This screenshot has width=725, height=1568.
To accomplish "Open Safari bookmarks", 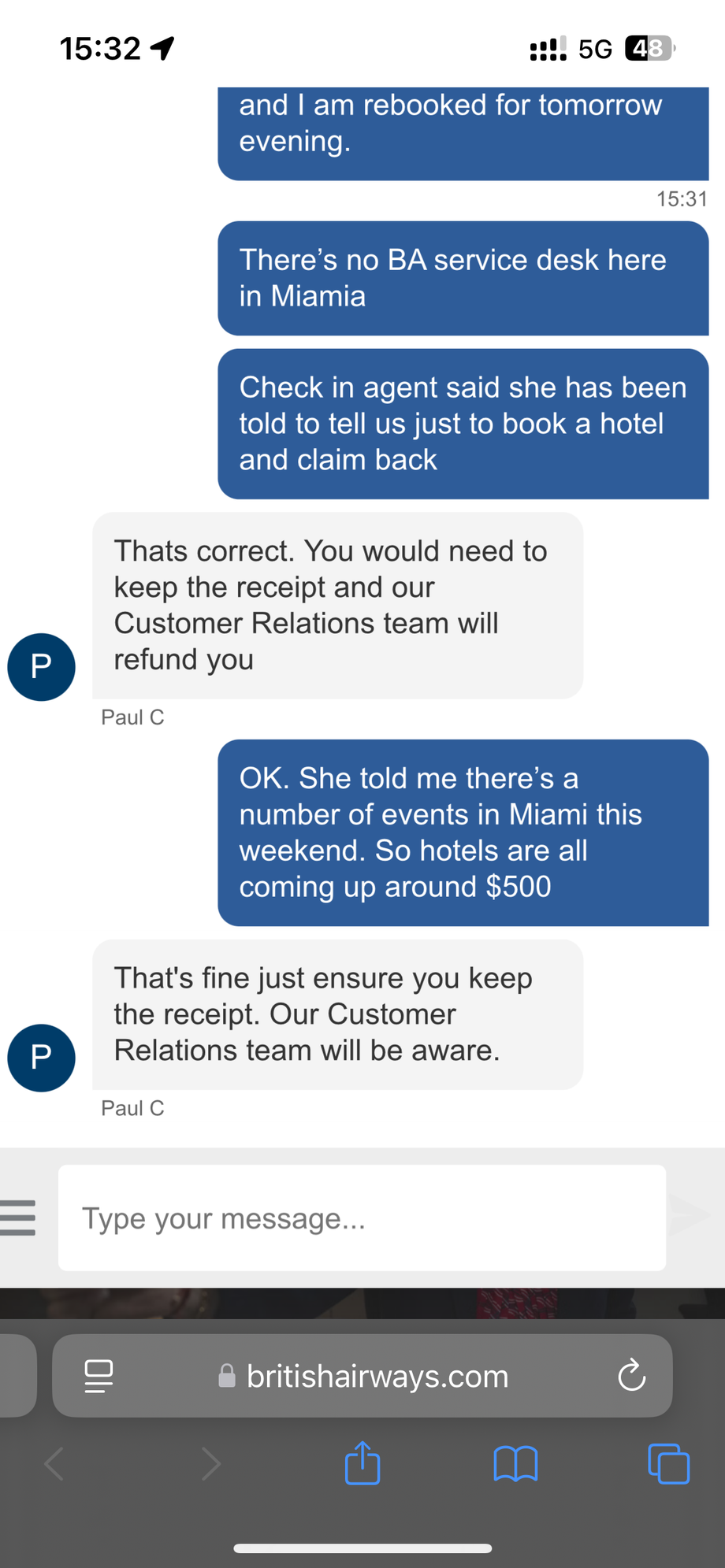I will (x=515, y=1464).
